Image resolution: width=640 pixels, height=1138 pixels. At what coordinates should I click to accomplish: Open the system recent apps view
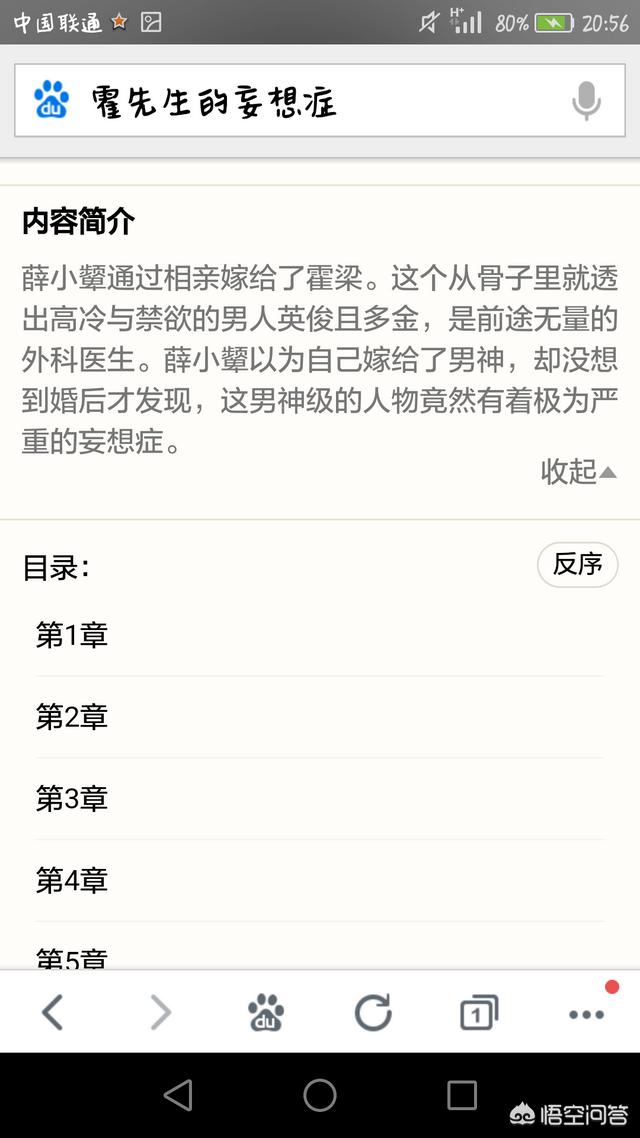pos(462,1095)
